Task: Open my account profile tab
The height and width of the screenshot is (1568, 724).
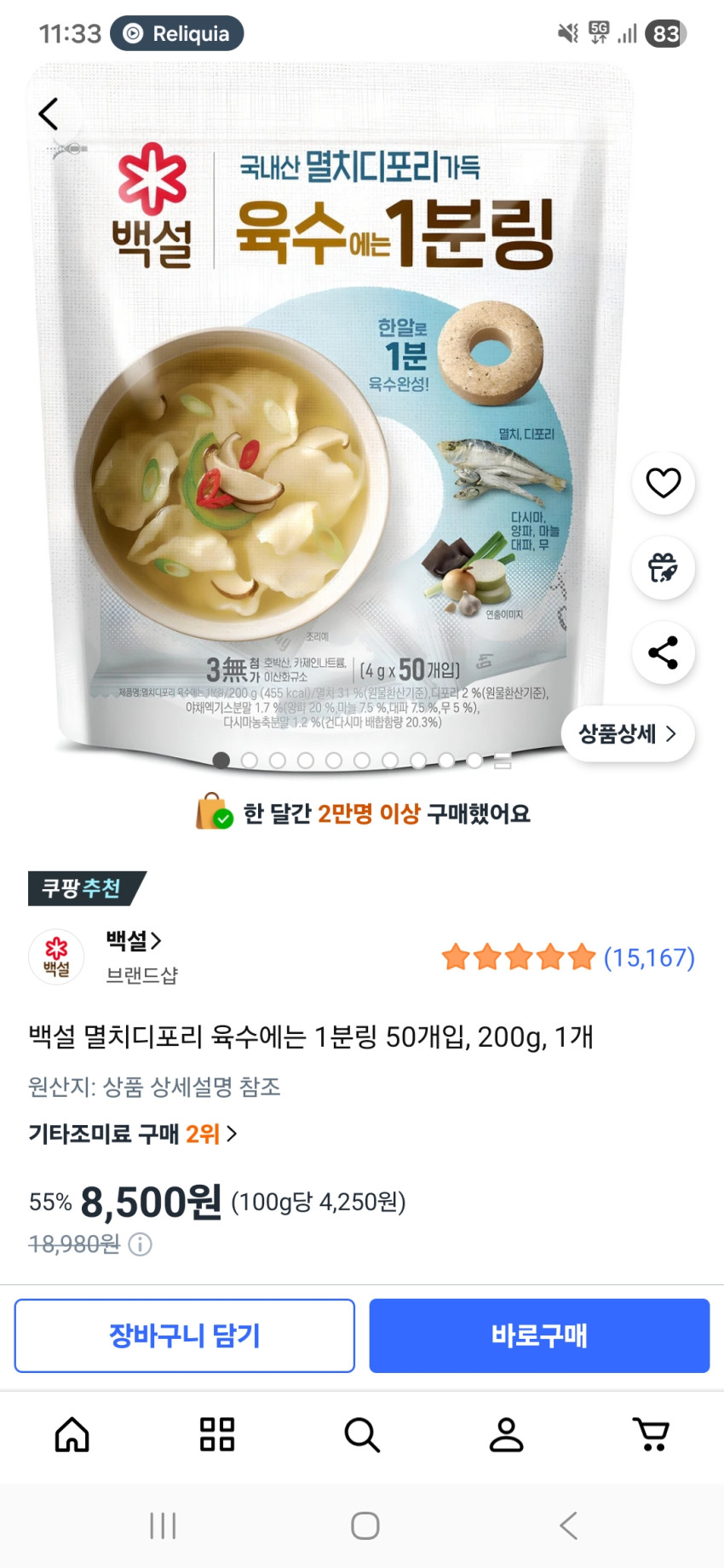Action: pyautogui.click(x=506, y=1434)
